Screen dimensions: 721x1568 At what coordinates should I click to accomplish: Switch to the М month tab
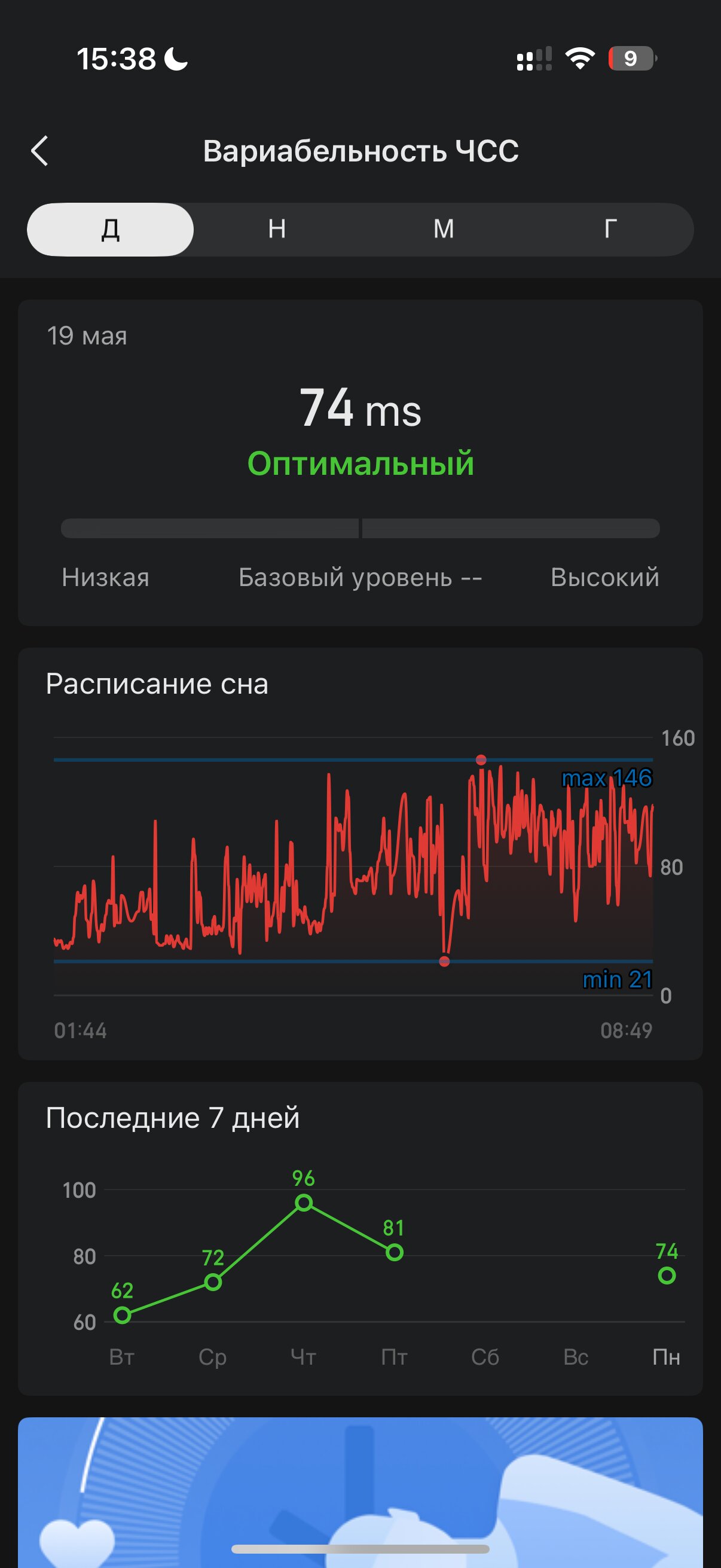tap(444, 230)
